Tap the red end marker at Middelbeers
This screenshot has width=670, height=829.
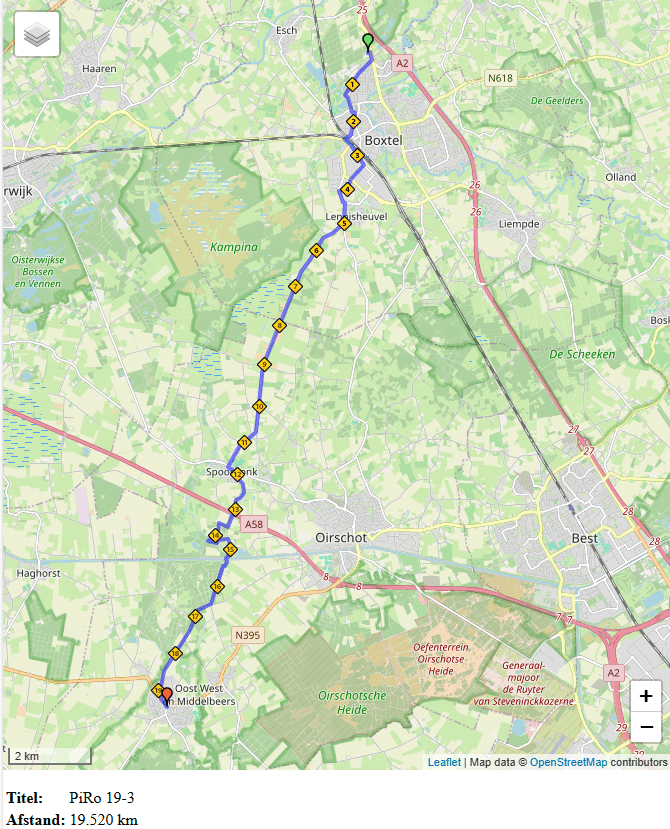167,693
